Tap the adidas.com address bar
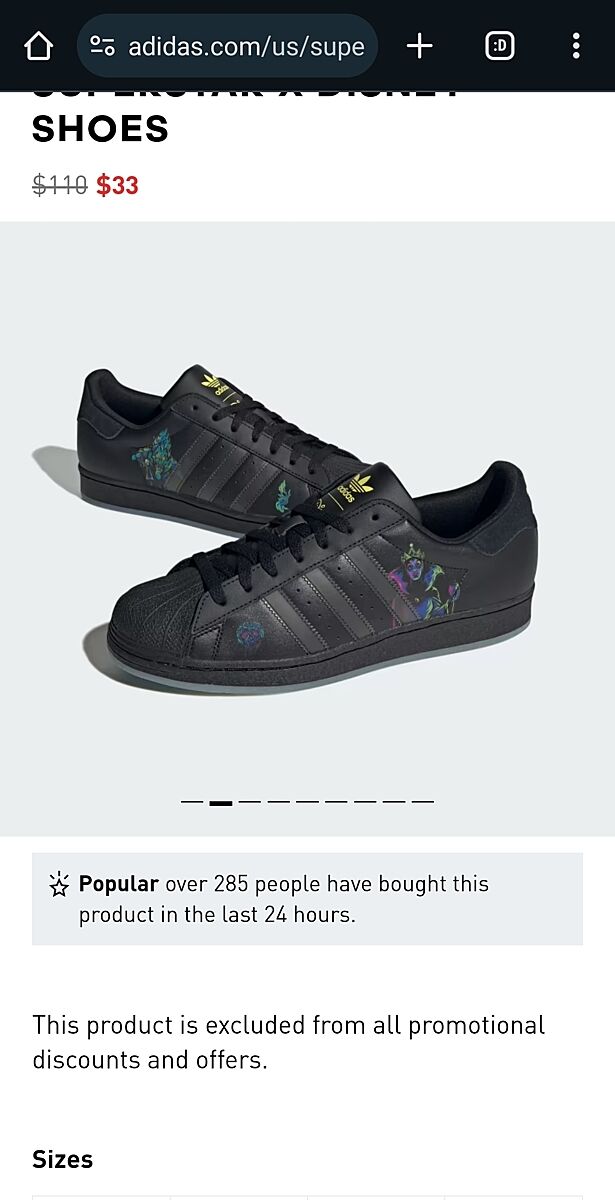 [x=245, y=46]
